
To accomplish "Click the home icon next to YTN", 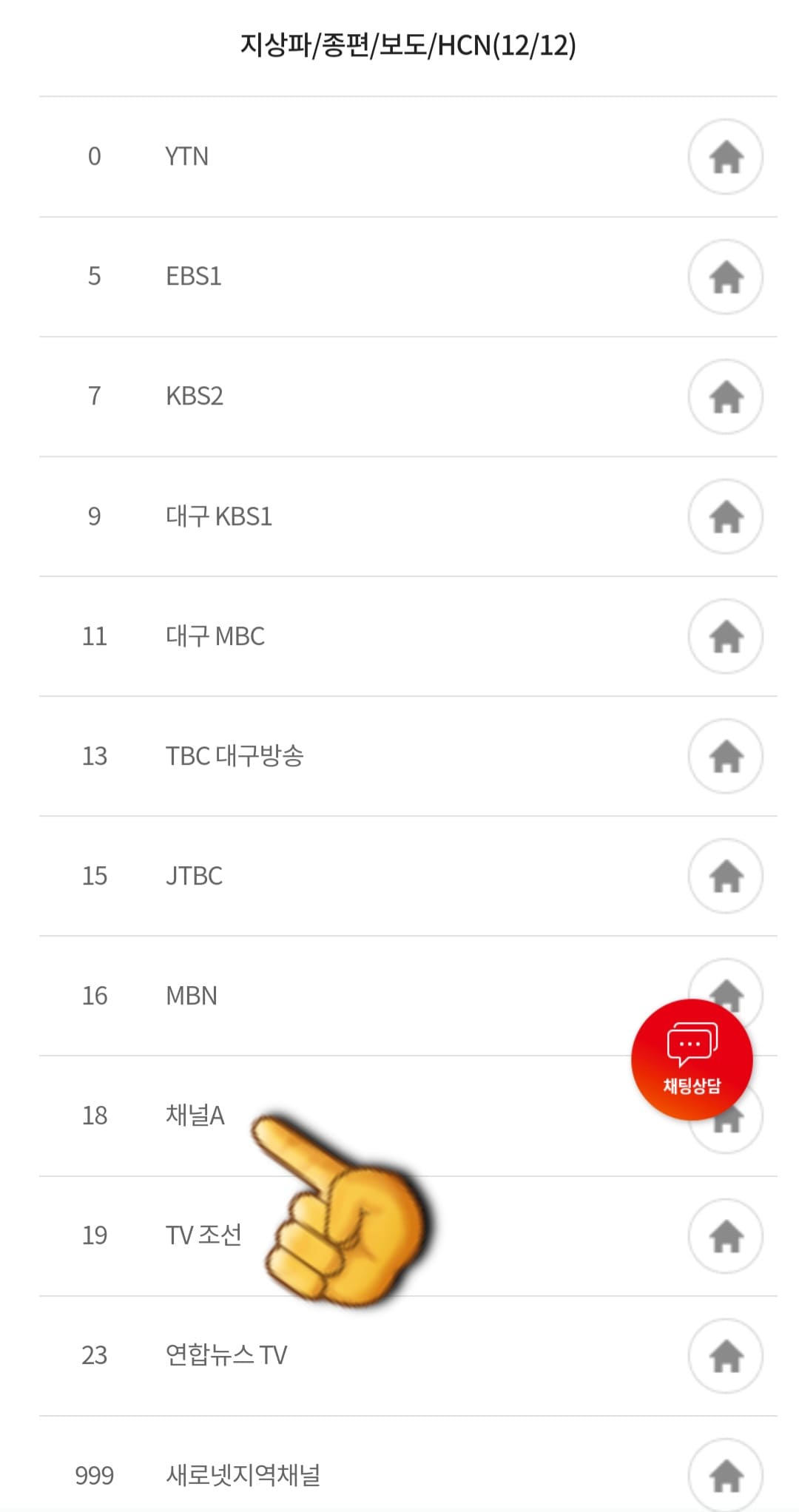I will pyautogui.click(x=726, y=157).
